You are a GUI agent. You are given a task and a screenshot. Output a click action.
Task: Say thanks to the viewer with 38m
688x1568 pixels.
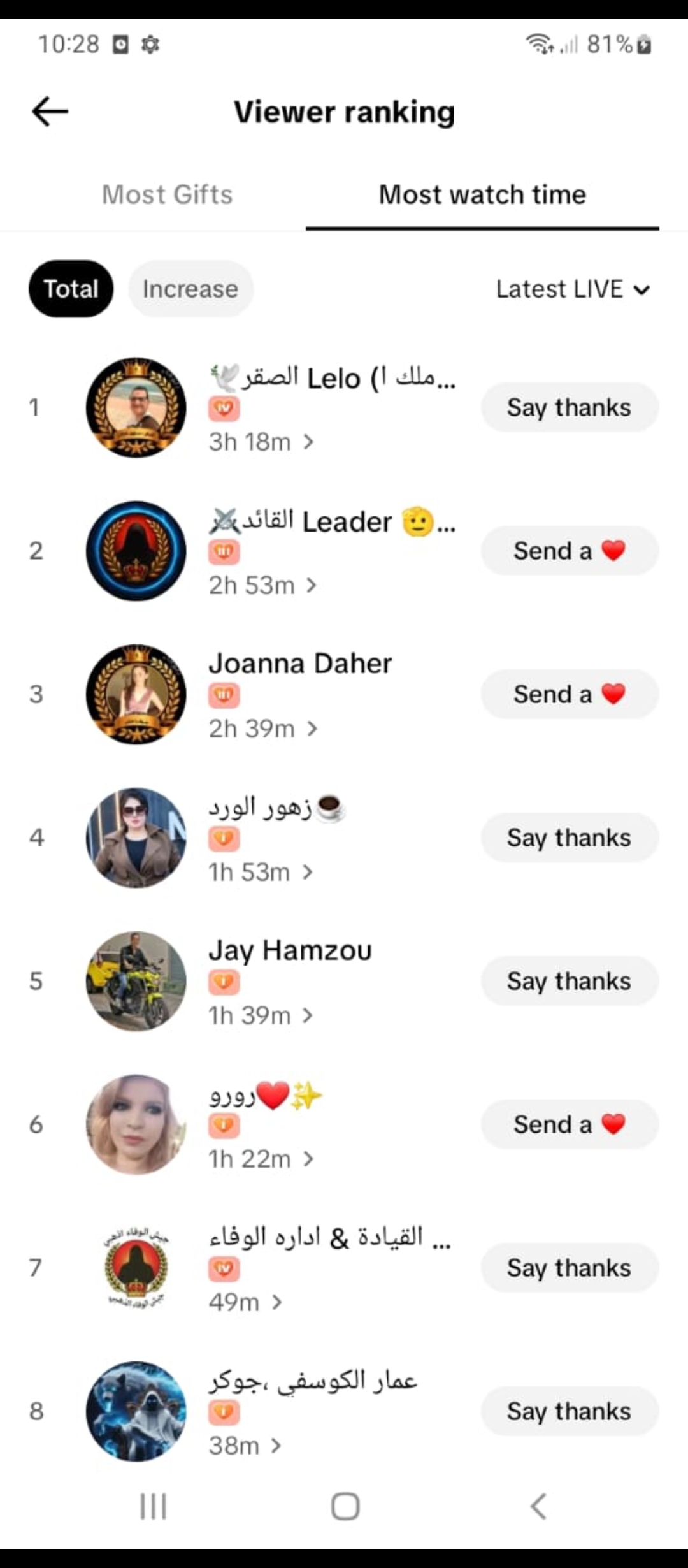point(569,1411)
